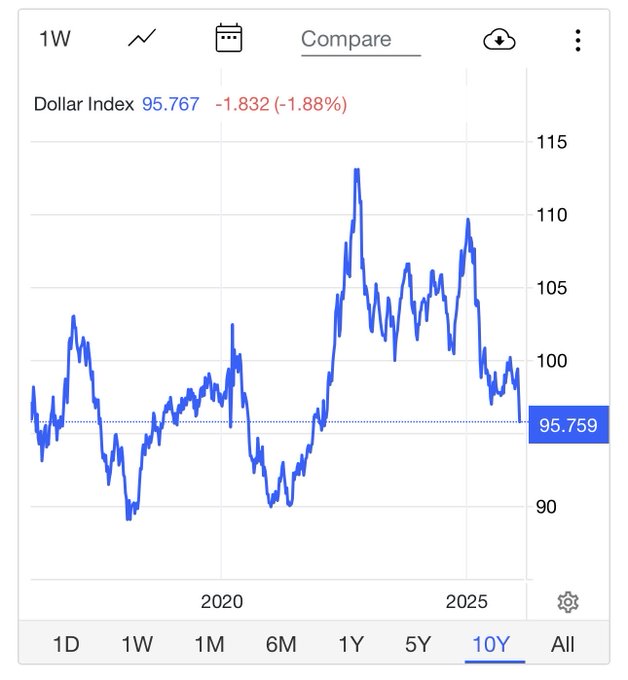The width and height of the screenshot is (628, 680).
Task: Show All available history
Action: pos(563,644)
